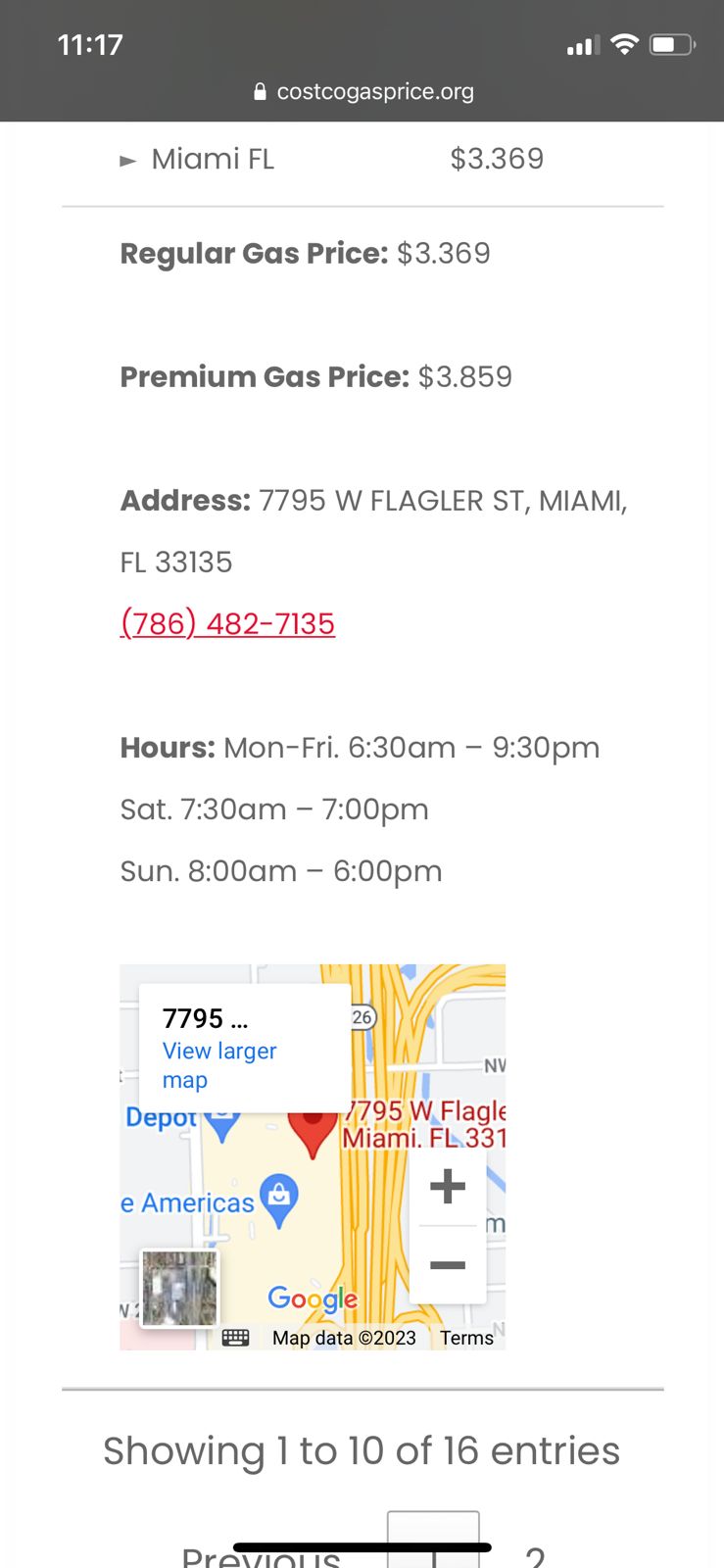Zoom out on the map
The height and width of the screenshot is (1568, 724).
point(448,1265)
